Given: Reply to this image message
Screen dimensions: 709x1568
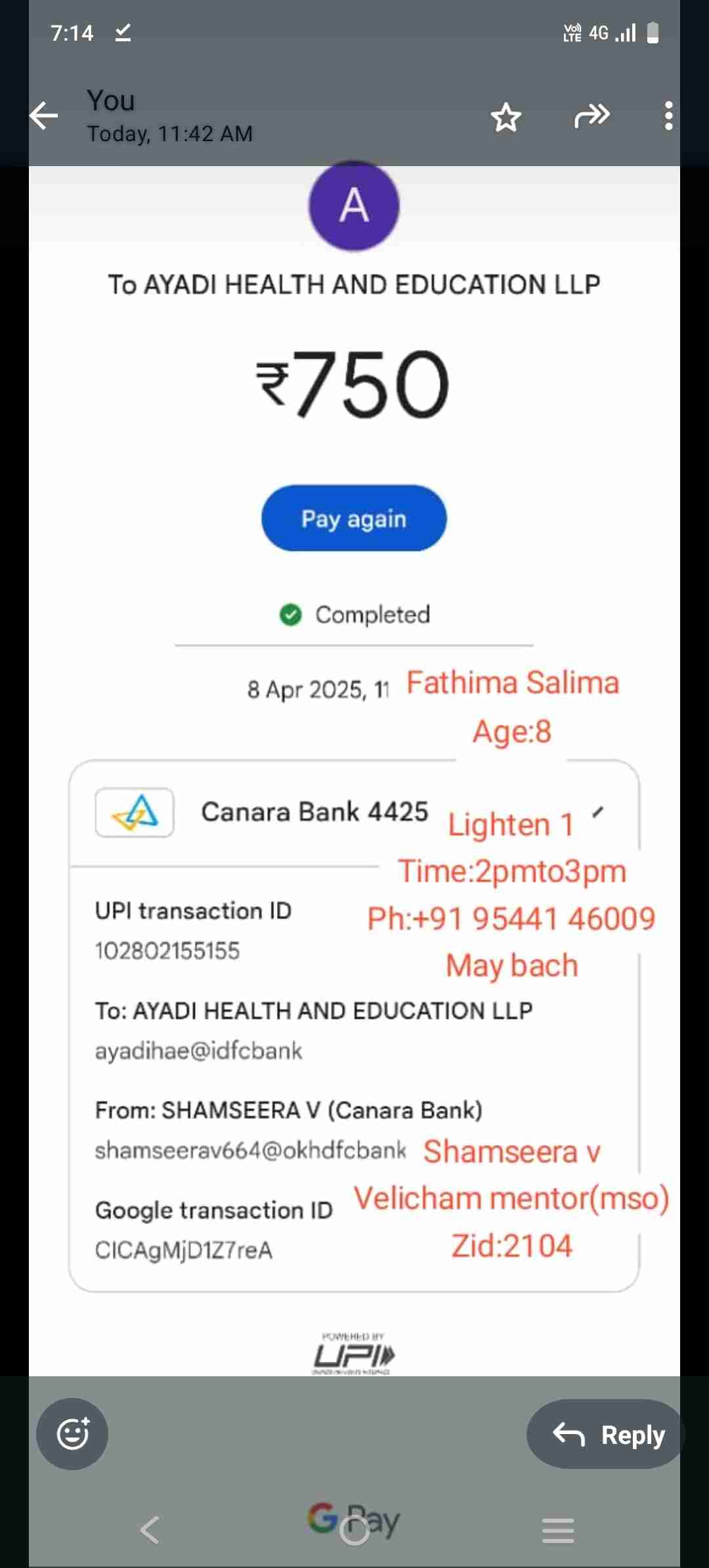Looking at the screenshot, I should 606,1434.
